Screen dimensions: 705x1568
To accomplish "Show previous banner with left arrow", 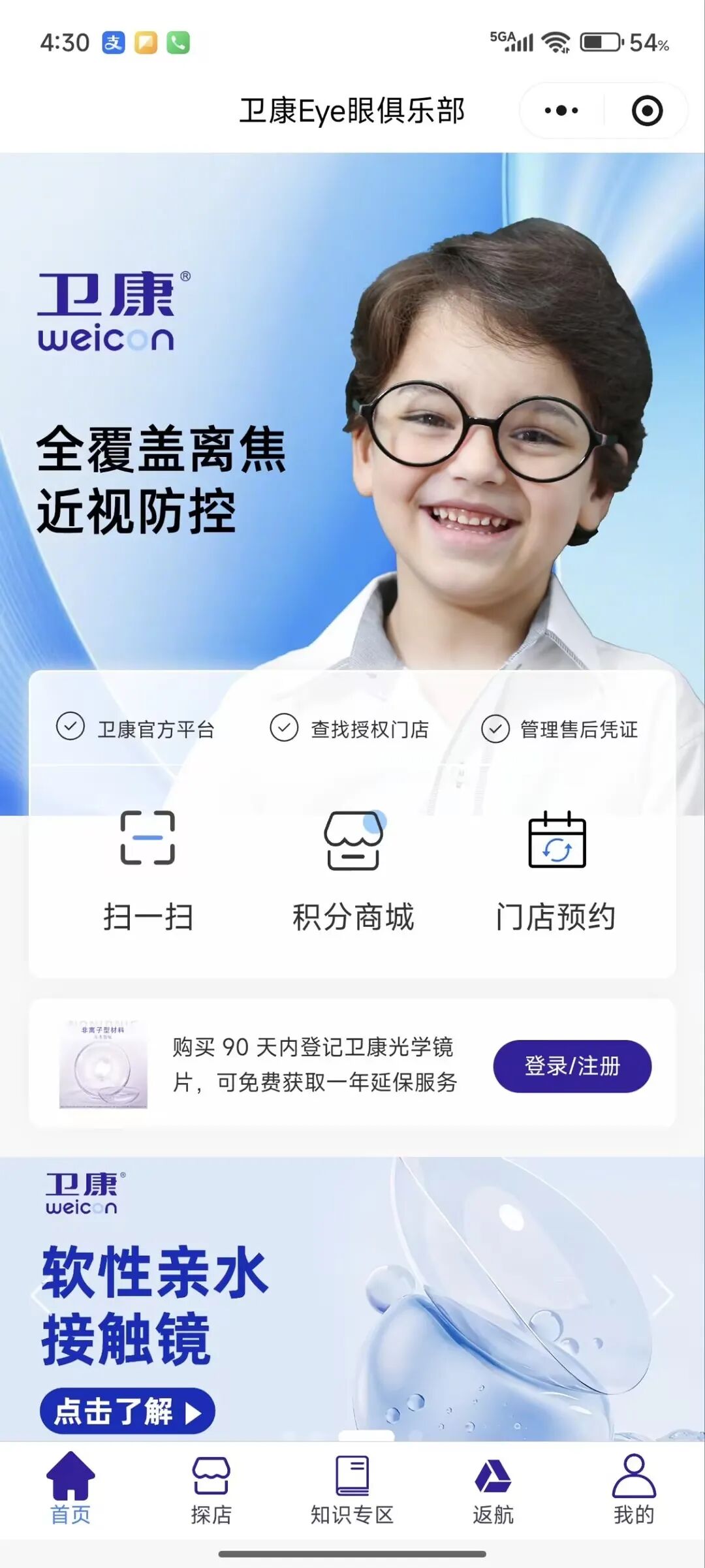I will [39, 1295].
